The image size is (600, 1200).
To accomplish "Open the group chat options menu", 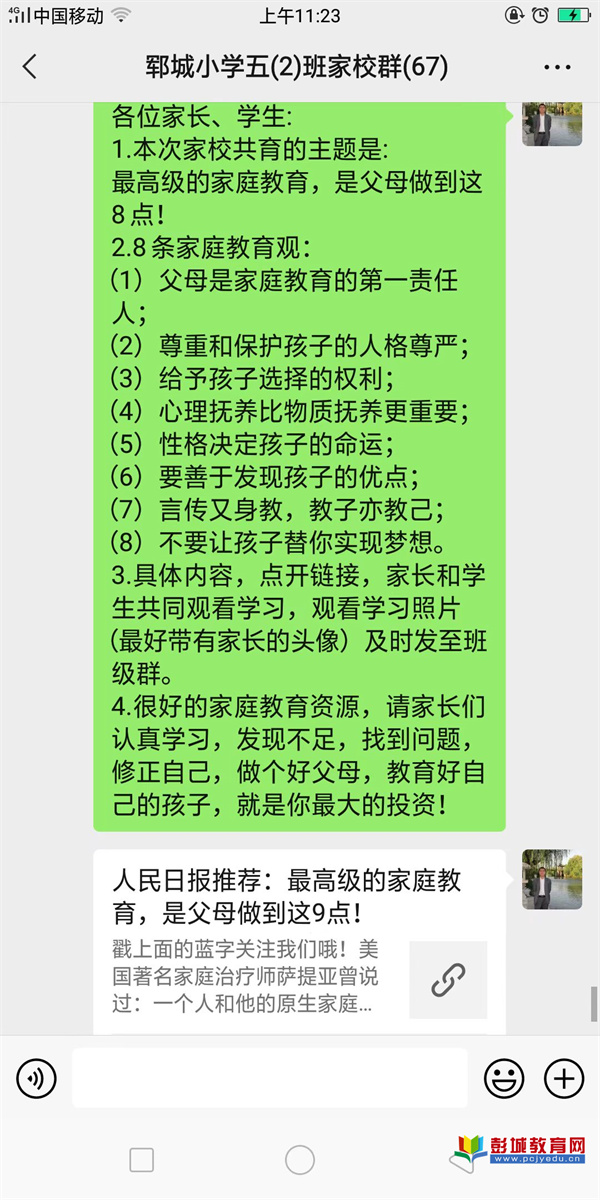I will (556, 67).
